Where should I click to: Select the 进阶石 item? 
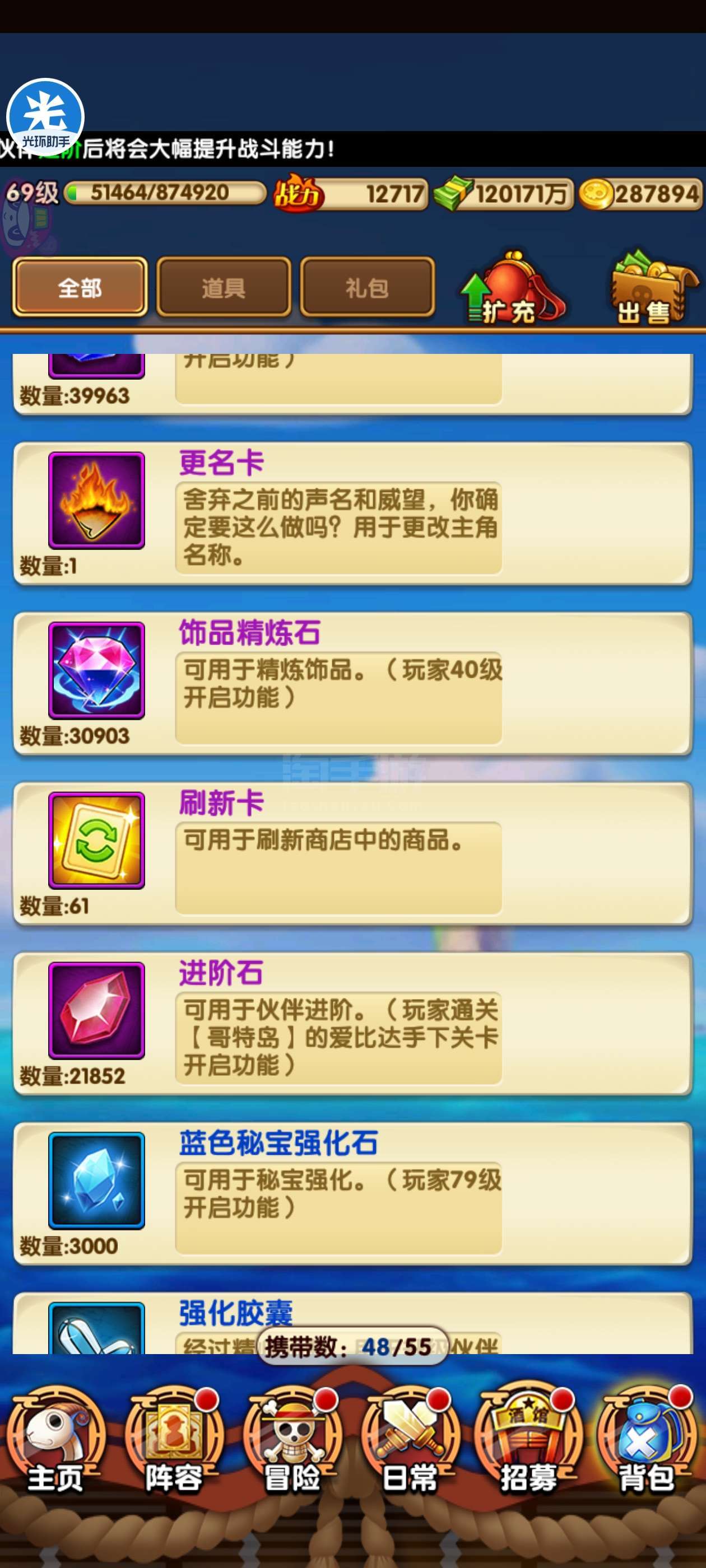352,1024
